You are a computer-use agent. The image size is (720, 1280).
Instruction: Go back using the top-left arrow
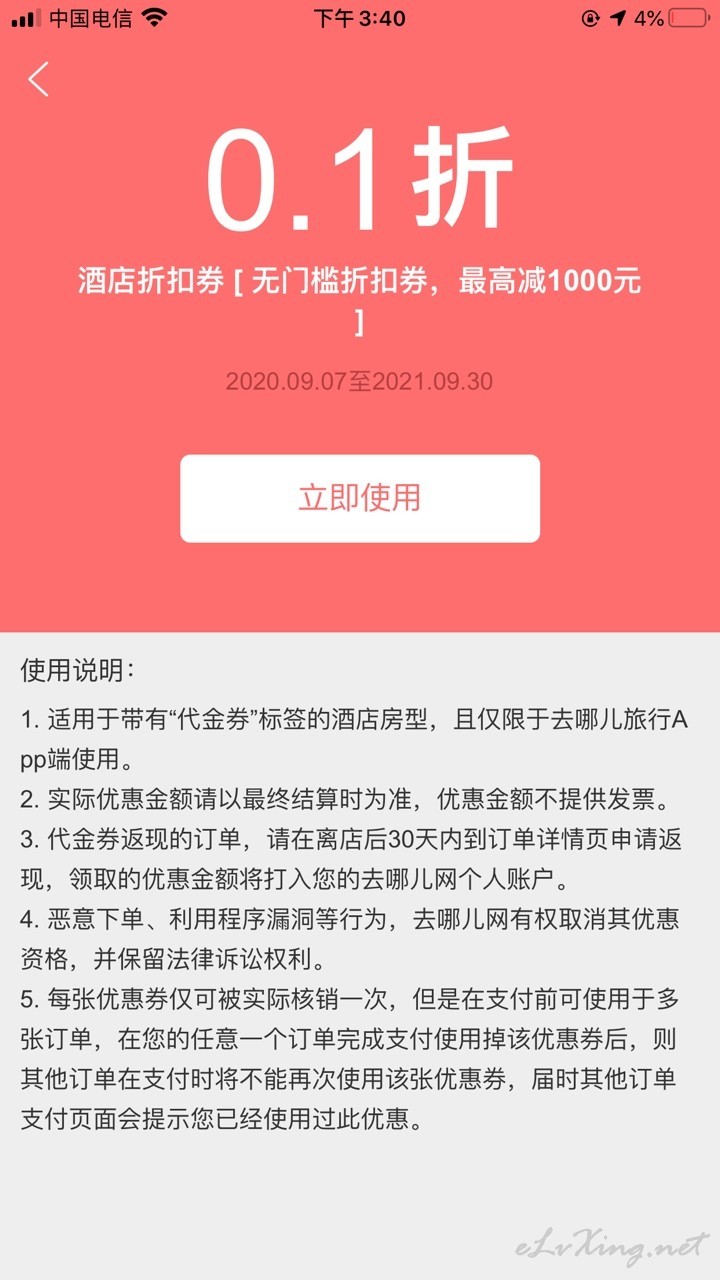pos(38,79)
